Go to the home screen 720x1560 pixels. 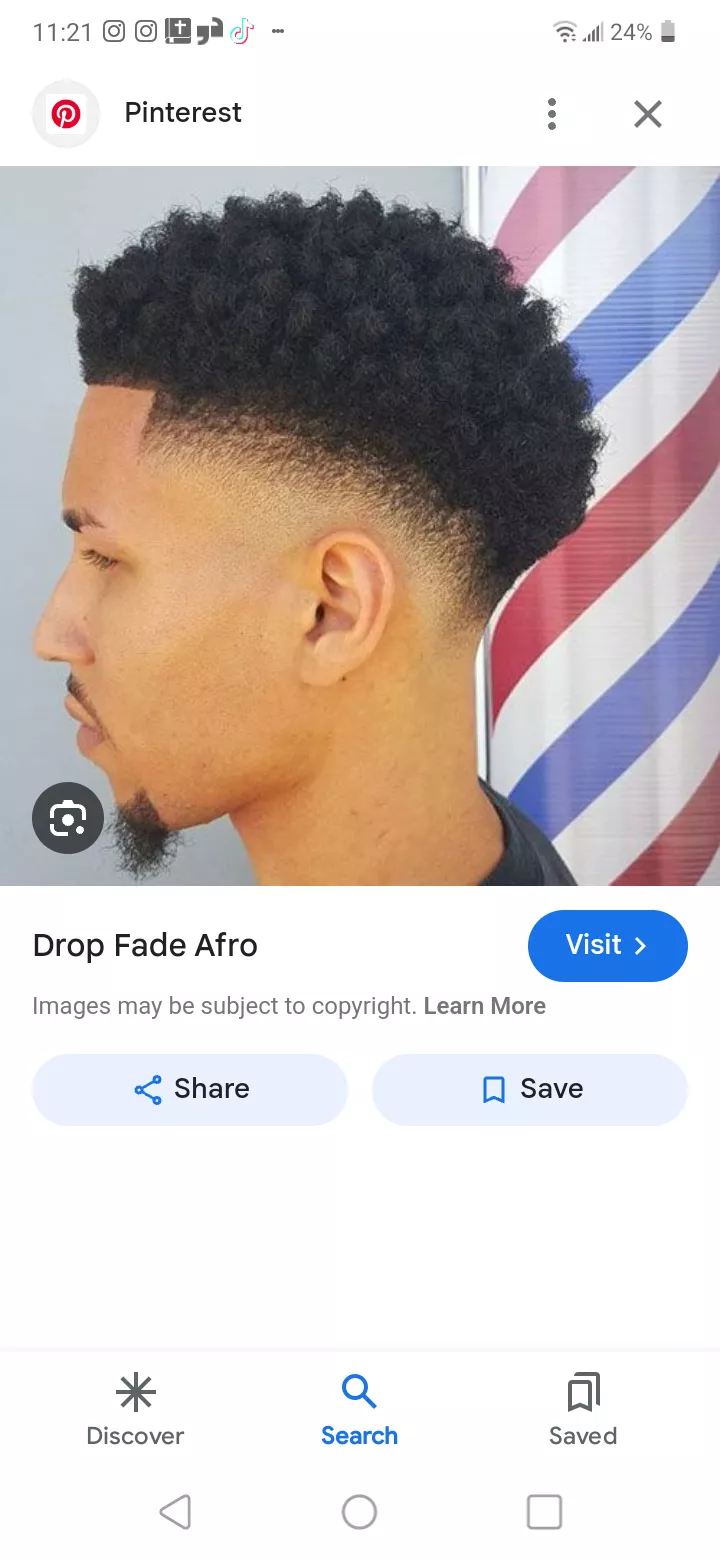(359, 1512)
